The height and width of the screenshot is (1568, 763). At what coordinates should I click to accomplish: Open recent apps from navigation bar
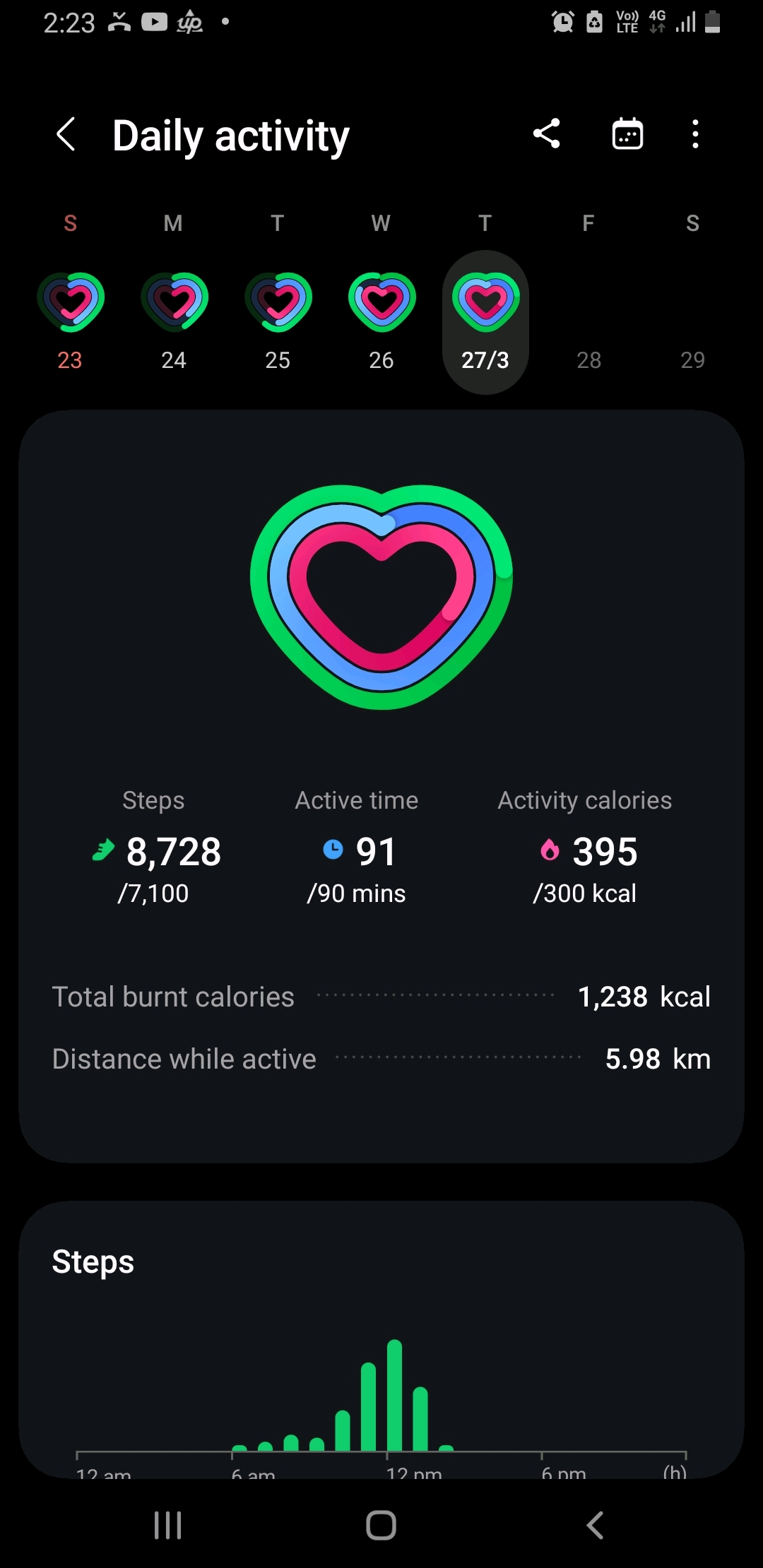tap(168, 1526)
